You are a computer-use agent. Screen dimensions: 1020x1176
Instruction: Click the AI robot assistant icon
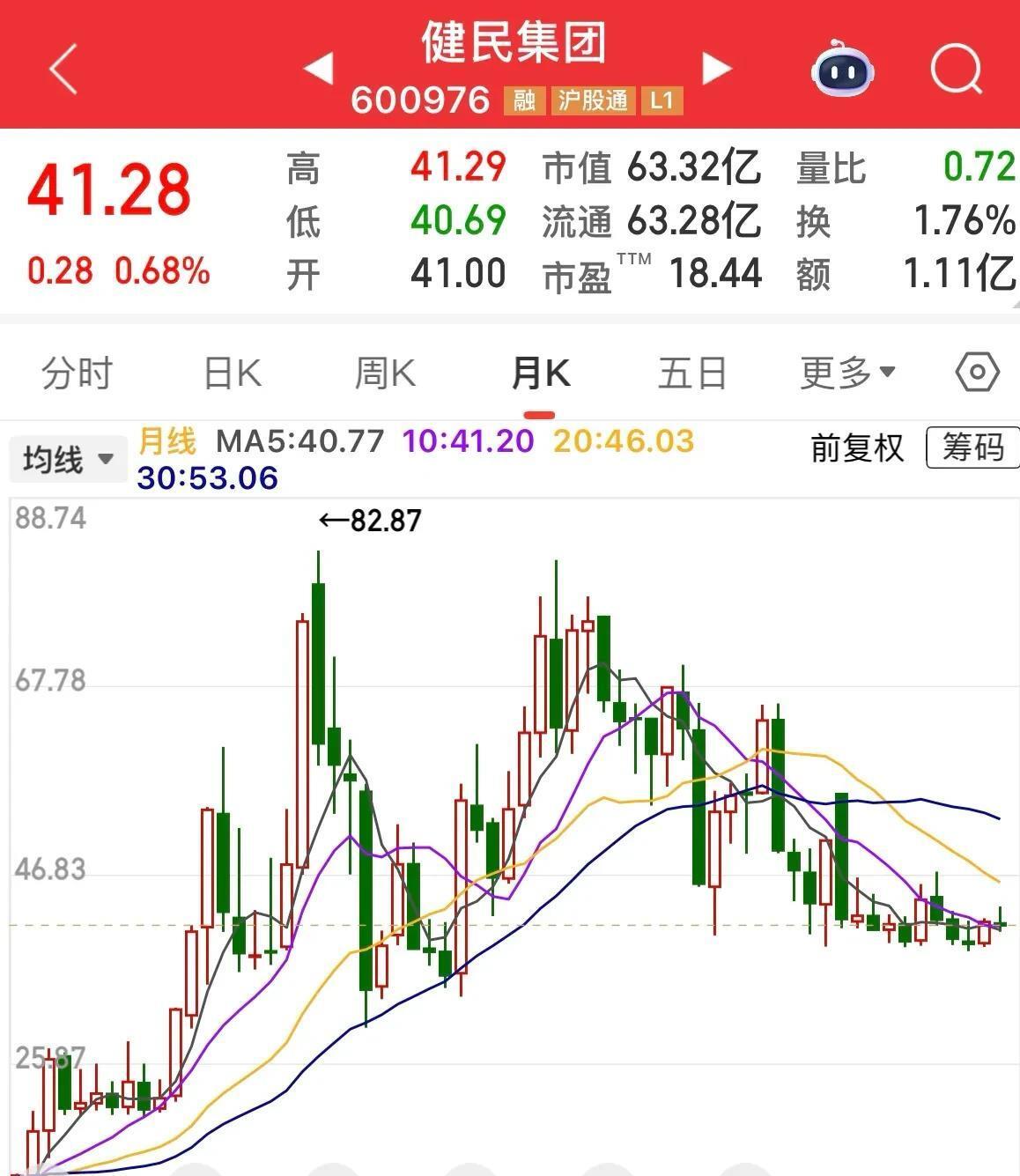point(841,68)
